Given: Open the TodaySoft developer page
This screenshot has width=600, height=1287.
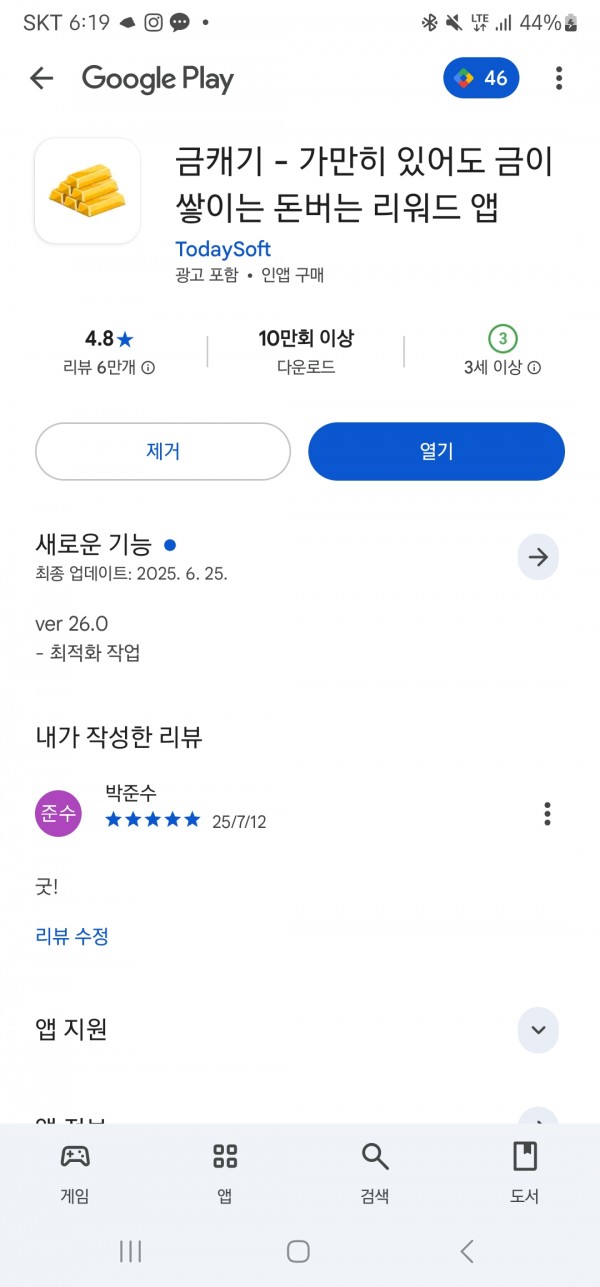Looking at the screenshot, I should point(223,249).
